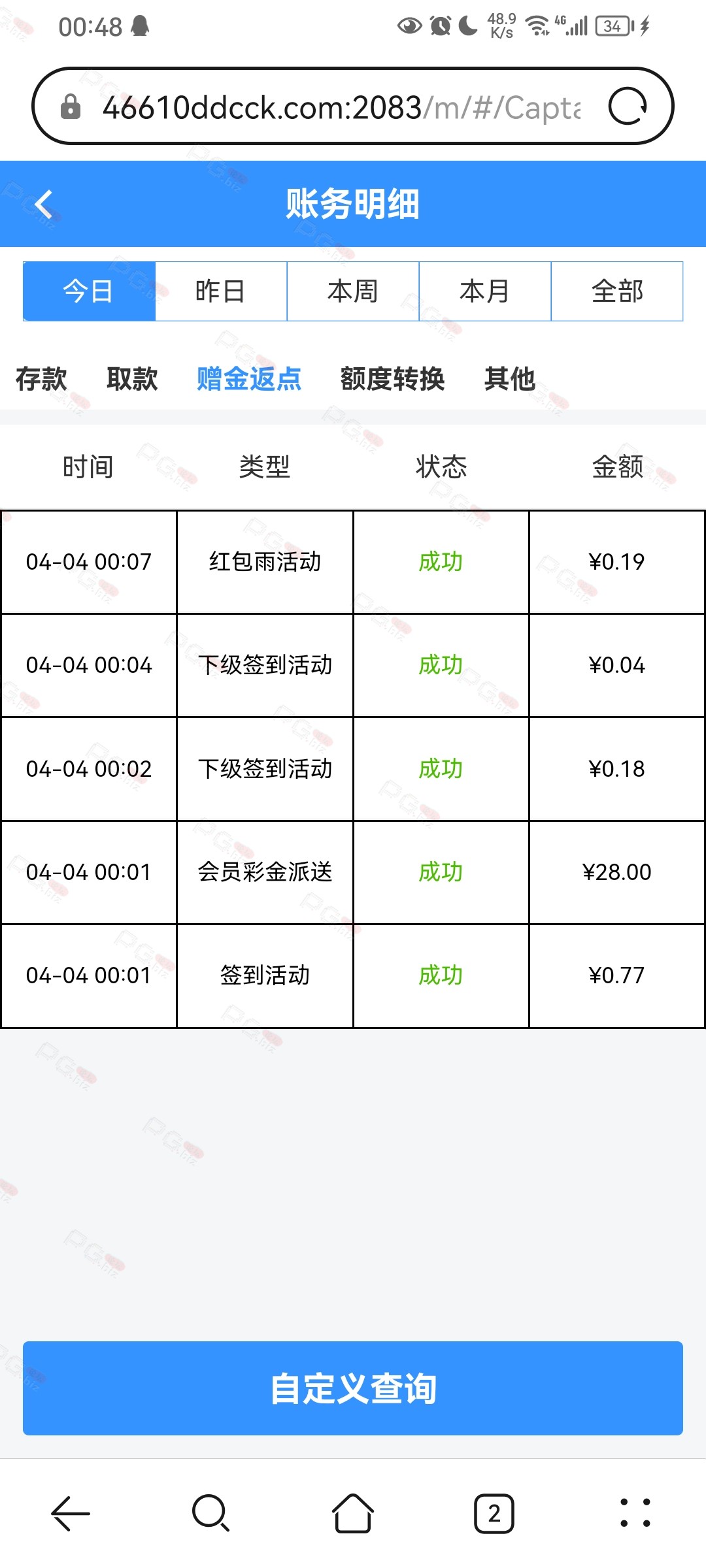Viewport: 706px width, 1568px height.
Task: Select the 今日 date filter
Action: [x=89, y=291]
